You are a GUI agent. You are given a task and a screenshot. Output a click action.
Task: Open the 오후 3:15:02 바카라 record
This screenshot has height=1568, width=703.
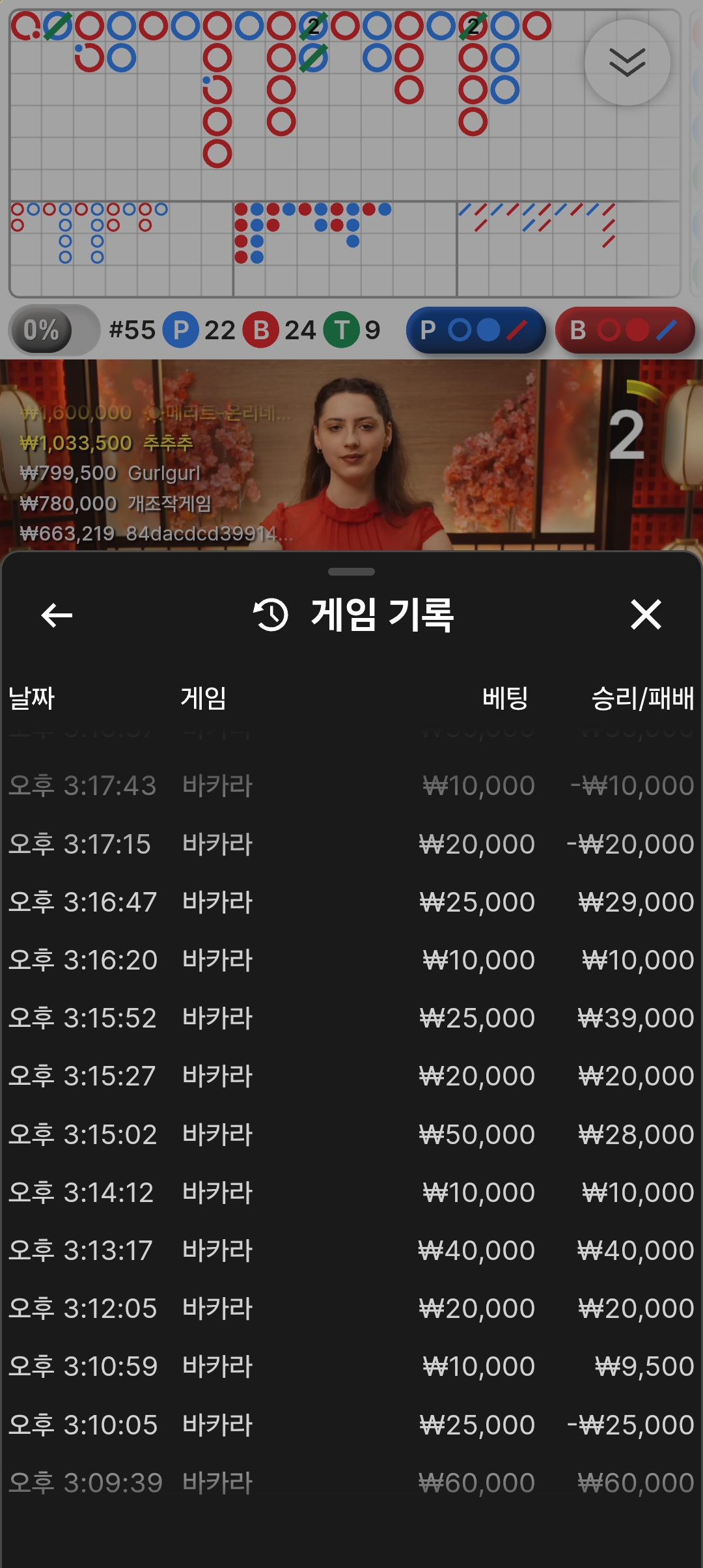click(351, 1134)
